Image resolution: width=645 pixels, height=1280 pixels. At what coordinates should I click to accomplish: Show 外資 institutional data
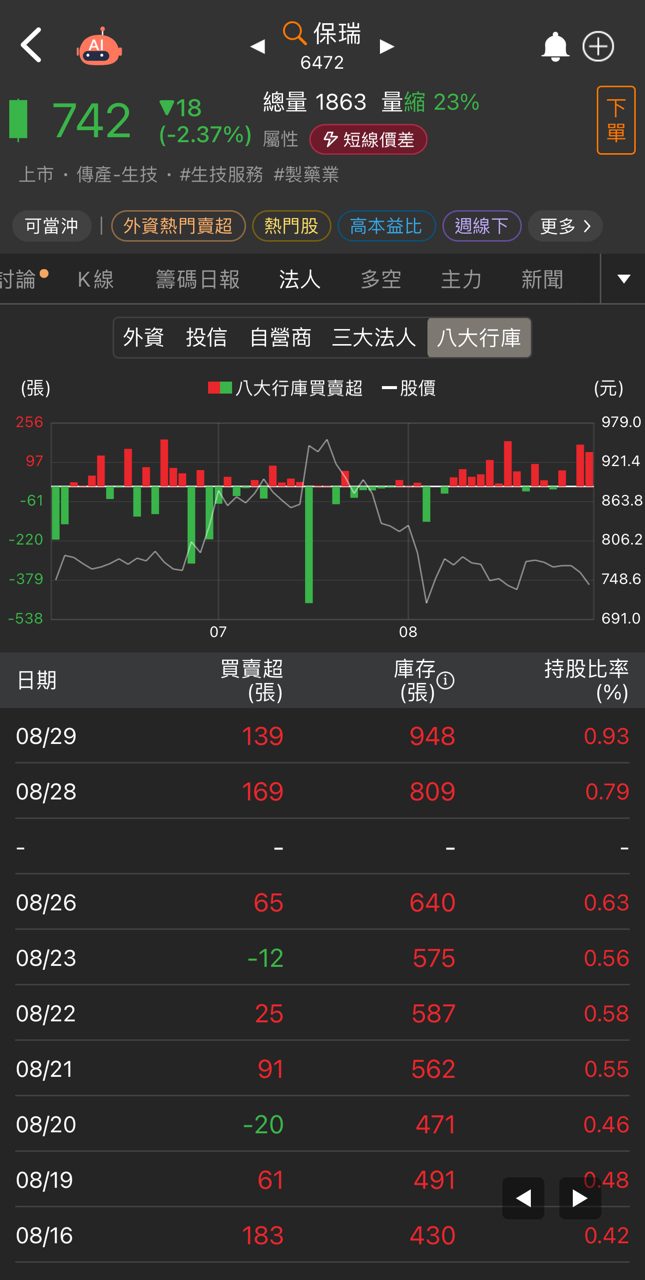143,338
